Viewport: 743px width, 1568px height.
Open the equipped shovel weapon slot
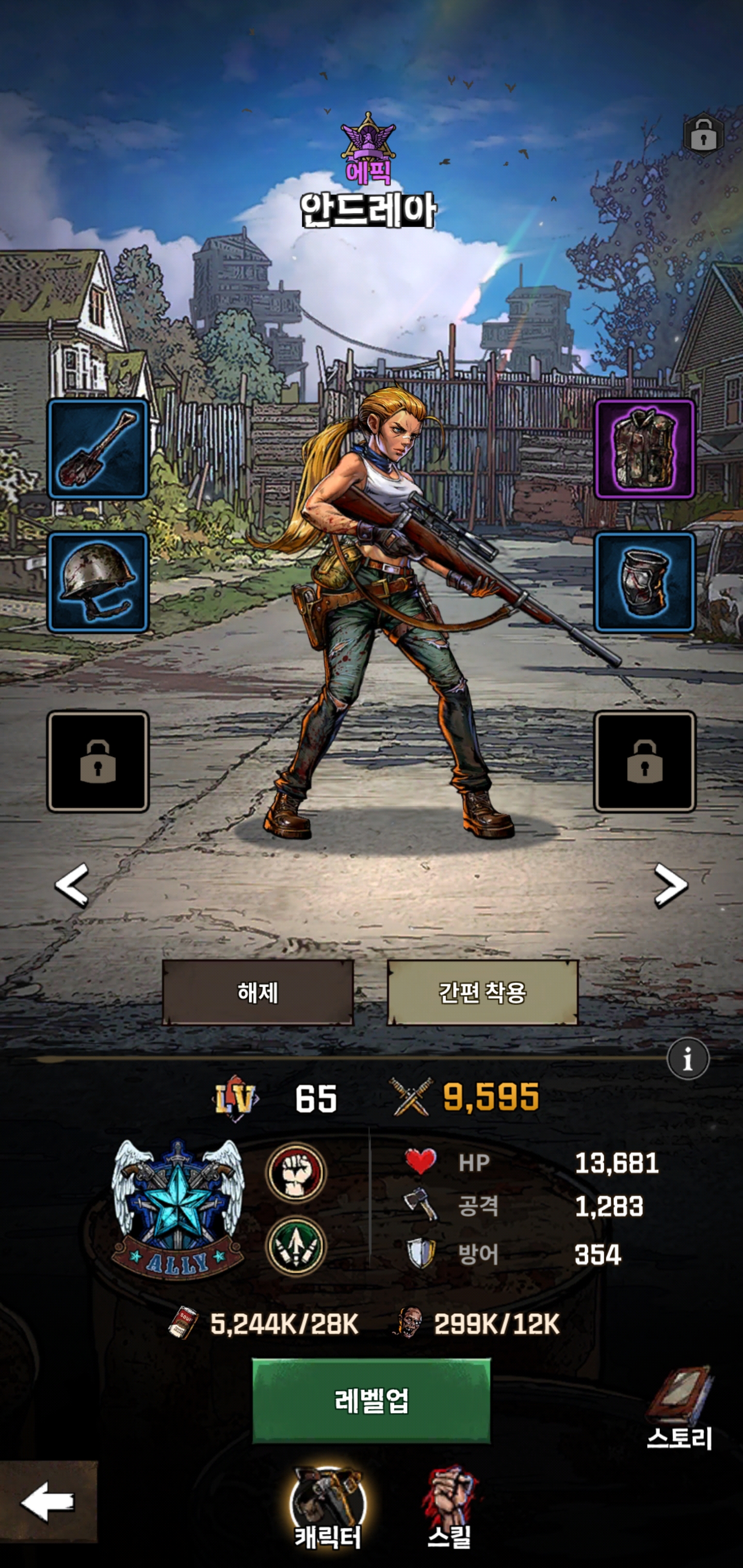coord(98,449)
